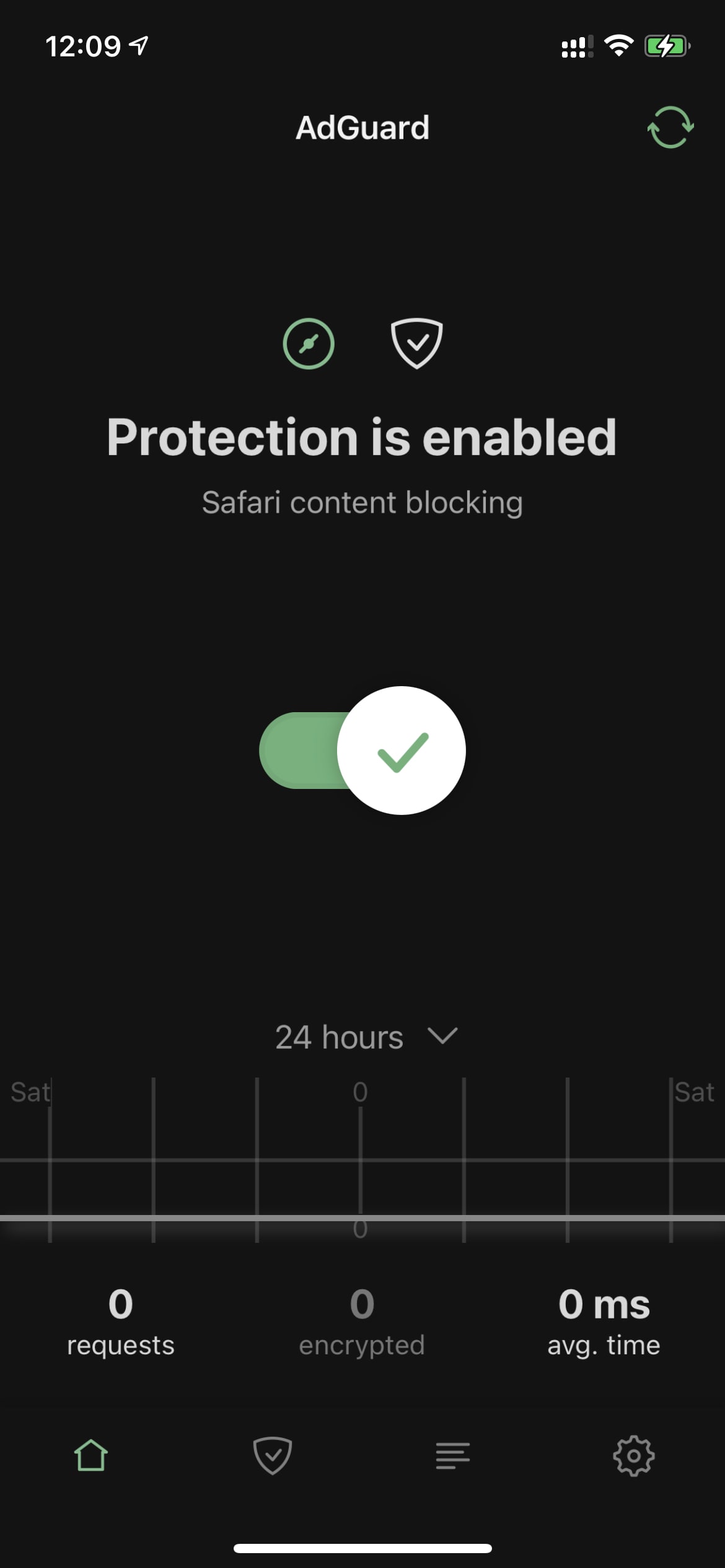This screenshot has width=725, height=1568.
Task: Switch to the Activity log tab
Action: pos(453,1455)
